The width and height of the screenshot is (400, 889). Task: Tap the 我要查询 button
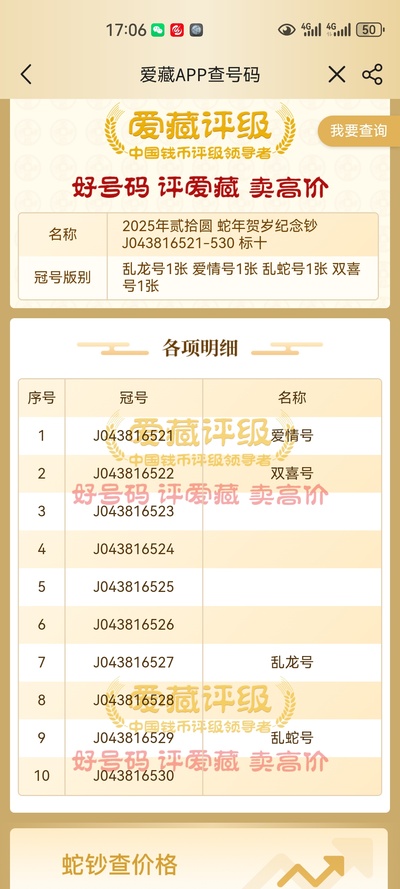click(x=358, y=131)
